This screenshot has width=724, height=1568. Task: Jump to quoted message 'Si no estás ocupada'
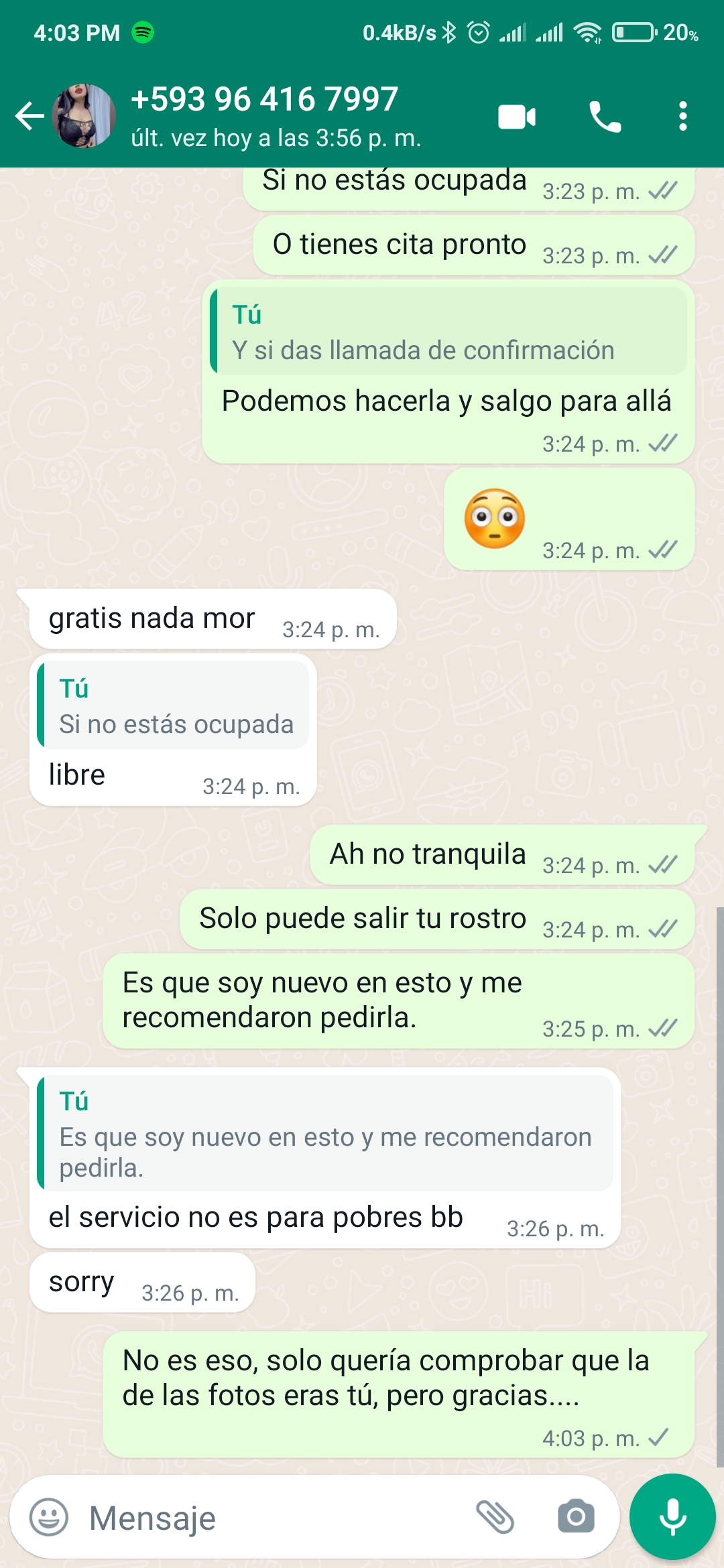173,705
